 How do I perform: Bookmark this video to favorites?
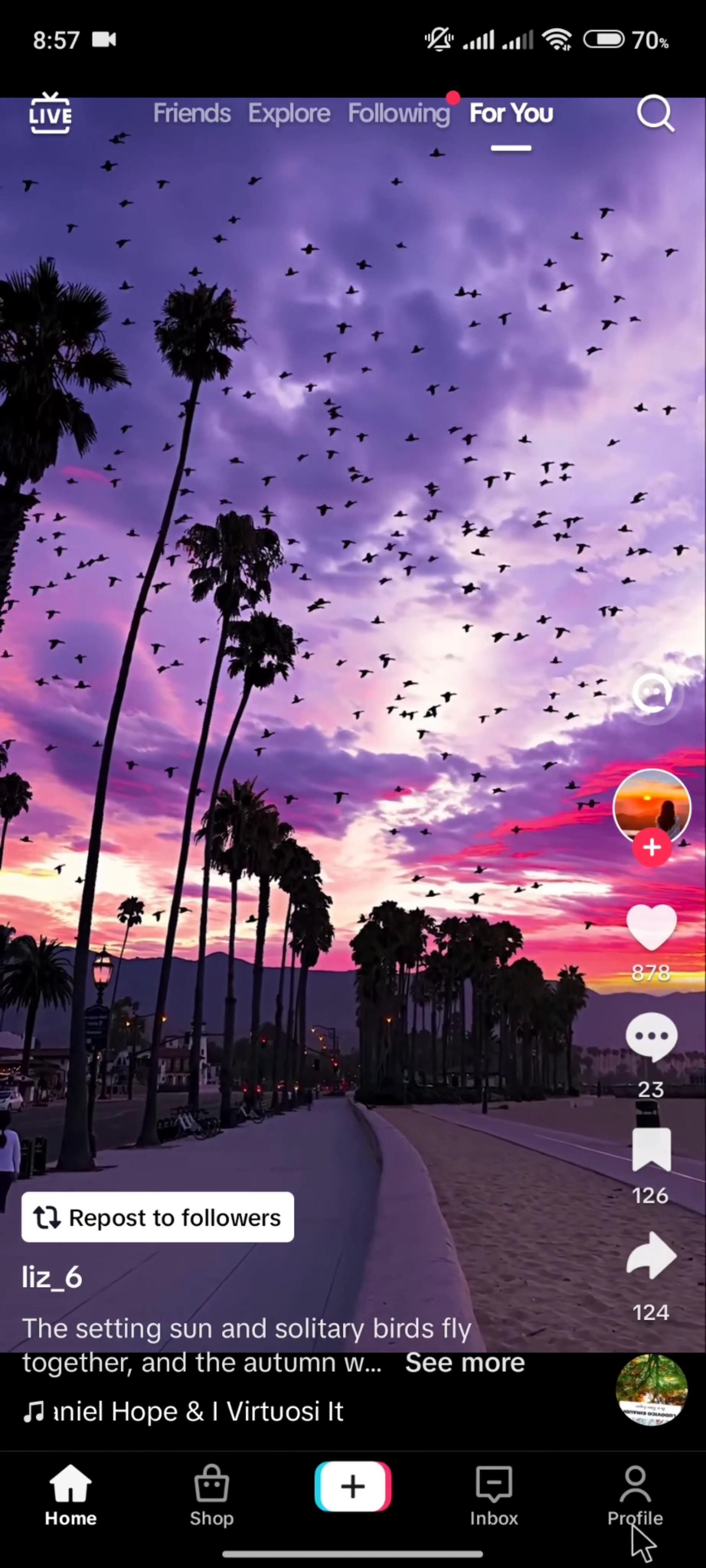tap(651, 1149)
